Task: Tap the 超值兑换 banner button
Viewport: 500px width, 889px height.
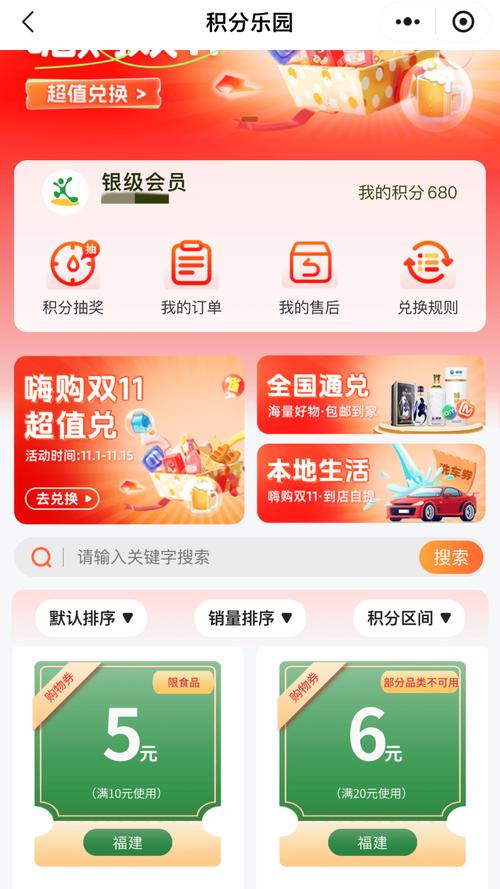Action: (93, 94)
